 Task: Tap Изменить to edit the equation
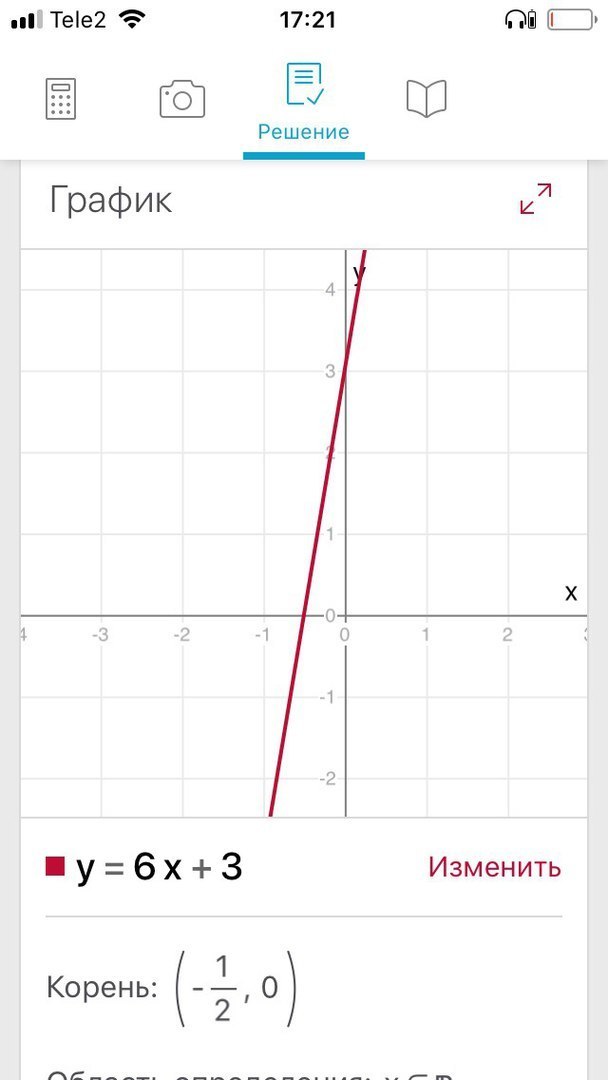[x=494, y=867]
